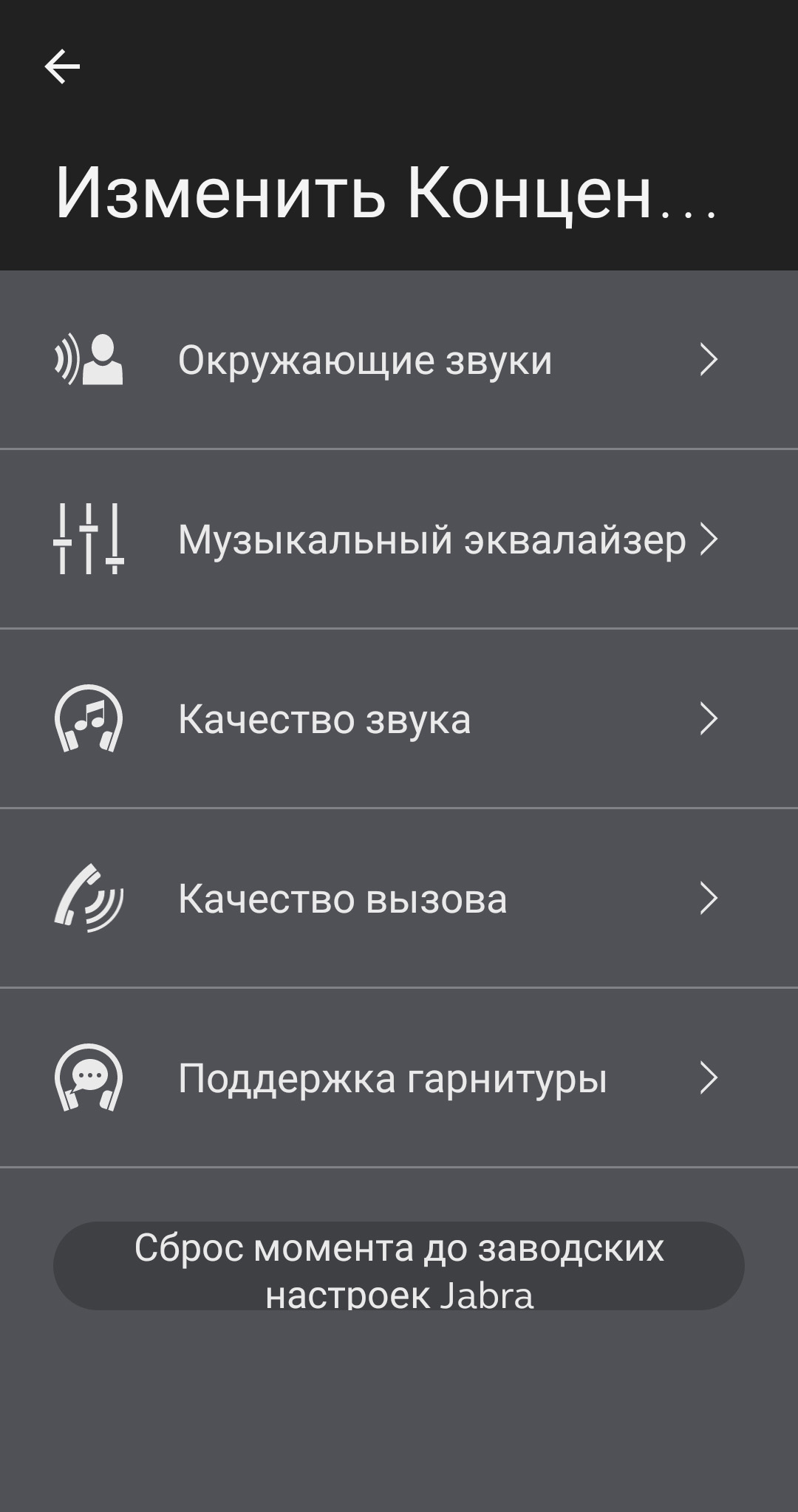This screenshot has width=798, height=1512.
Task: Open Качество вызова settings
Action: click(x=399, y=899)
